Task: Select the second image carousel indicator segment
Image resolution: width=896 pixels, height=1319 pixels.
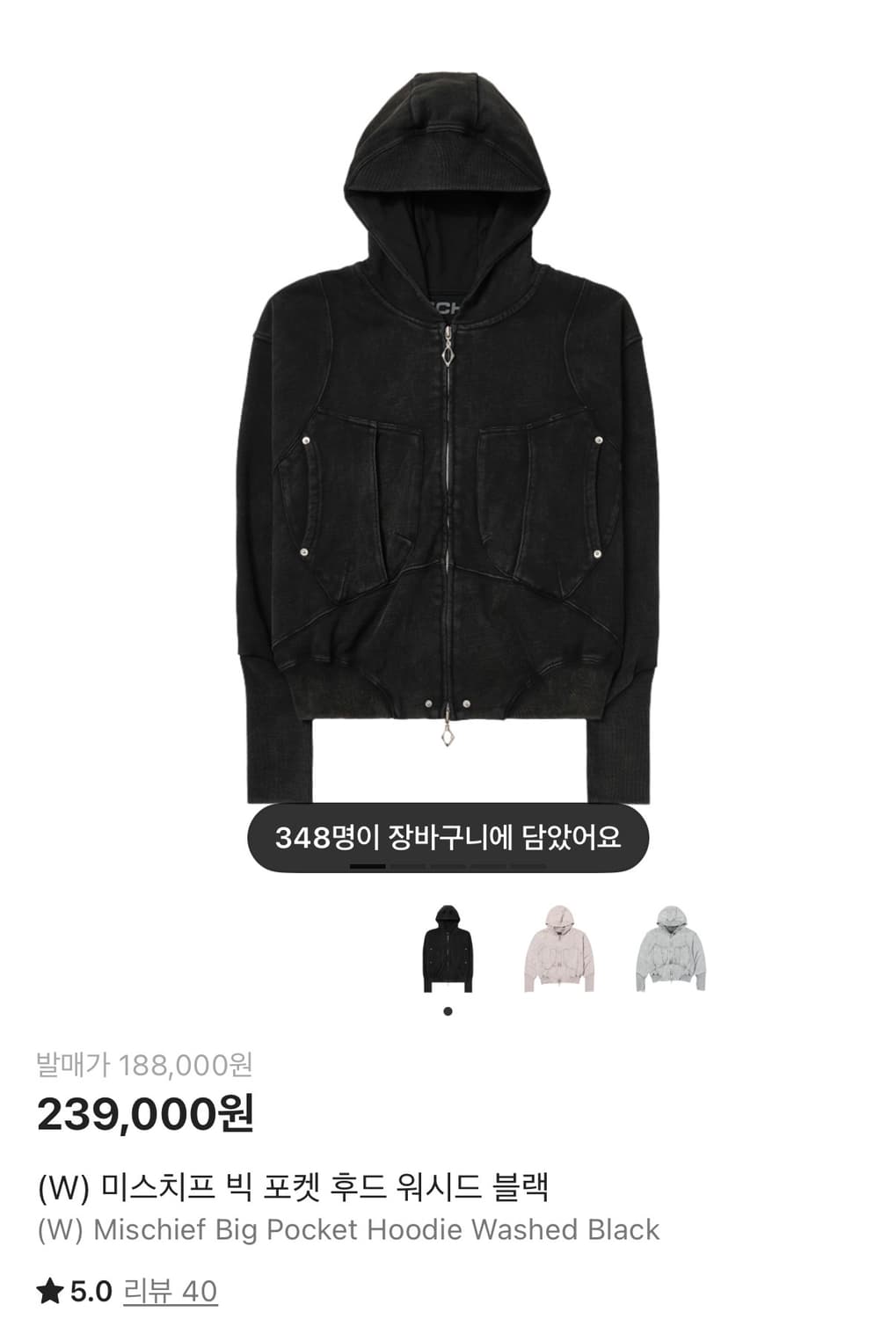Action: [x=408, y=868]
